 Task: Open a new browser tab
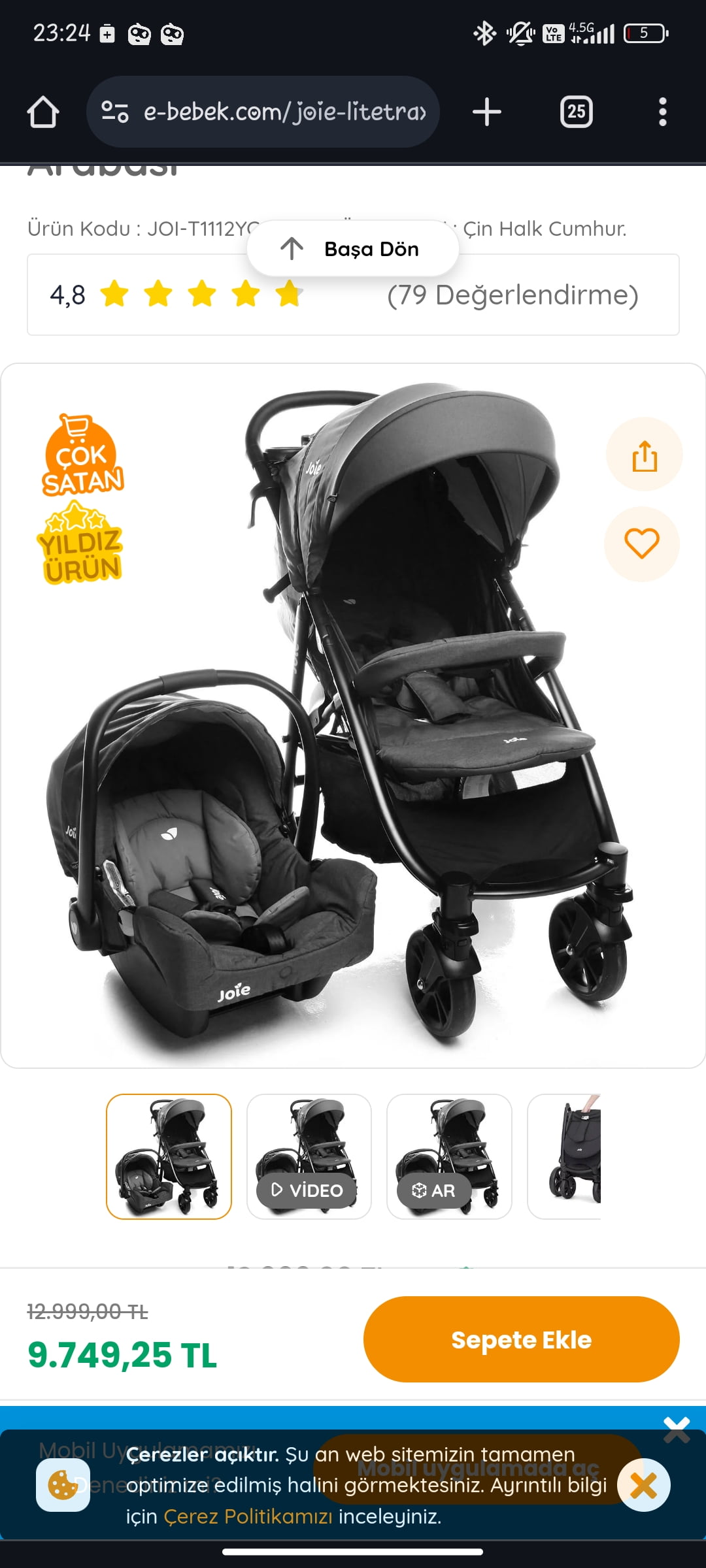tap(487, 112)
